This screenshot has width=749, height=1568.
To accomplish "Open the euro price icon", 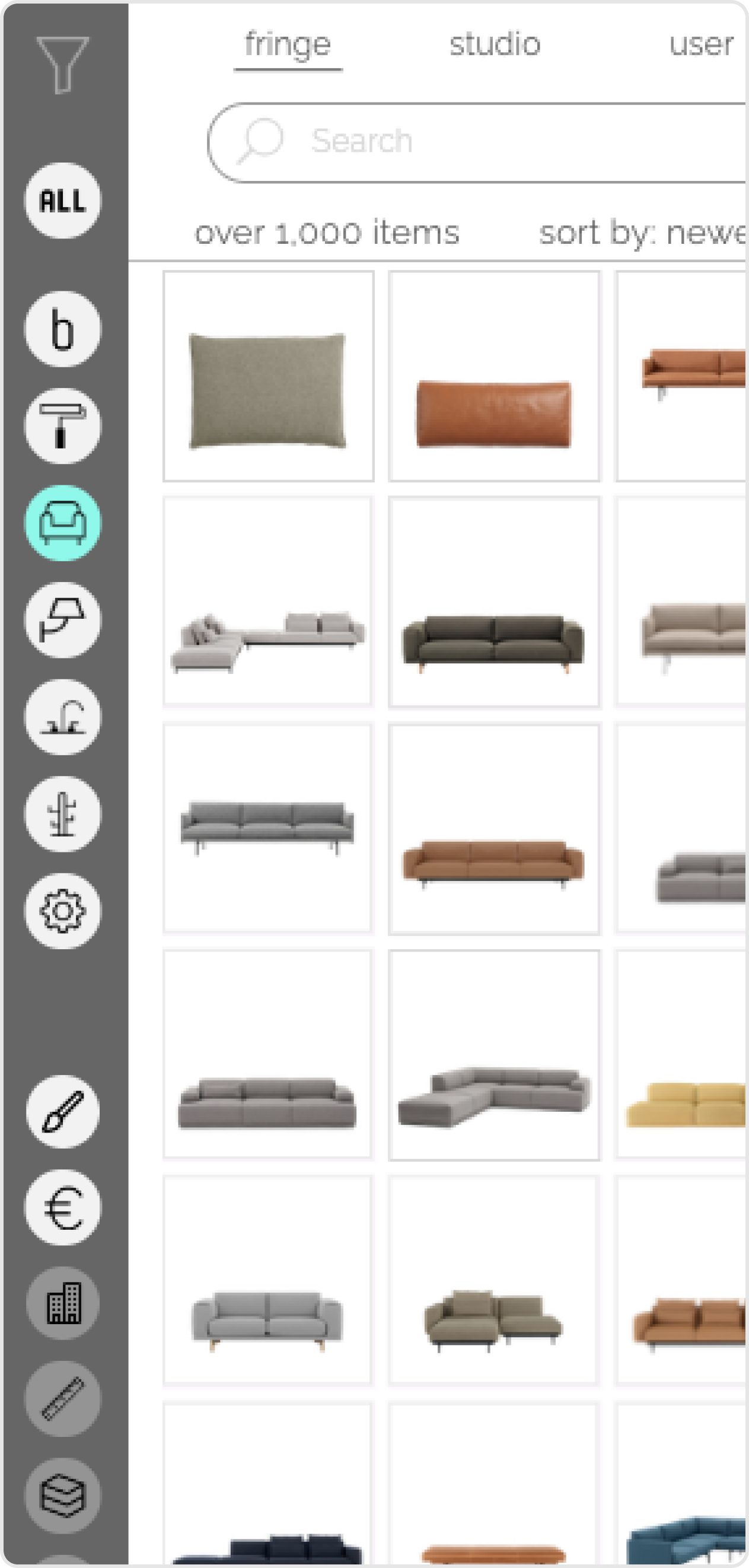I will (63, 1208).
